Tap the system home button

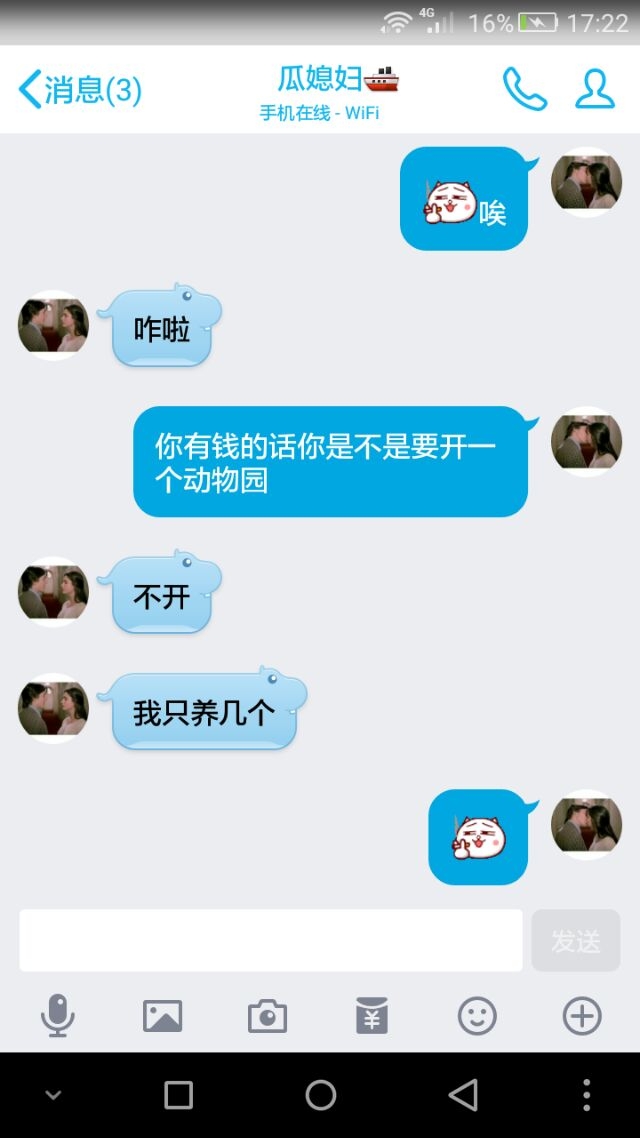320,1095
